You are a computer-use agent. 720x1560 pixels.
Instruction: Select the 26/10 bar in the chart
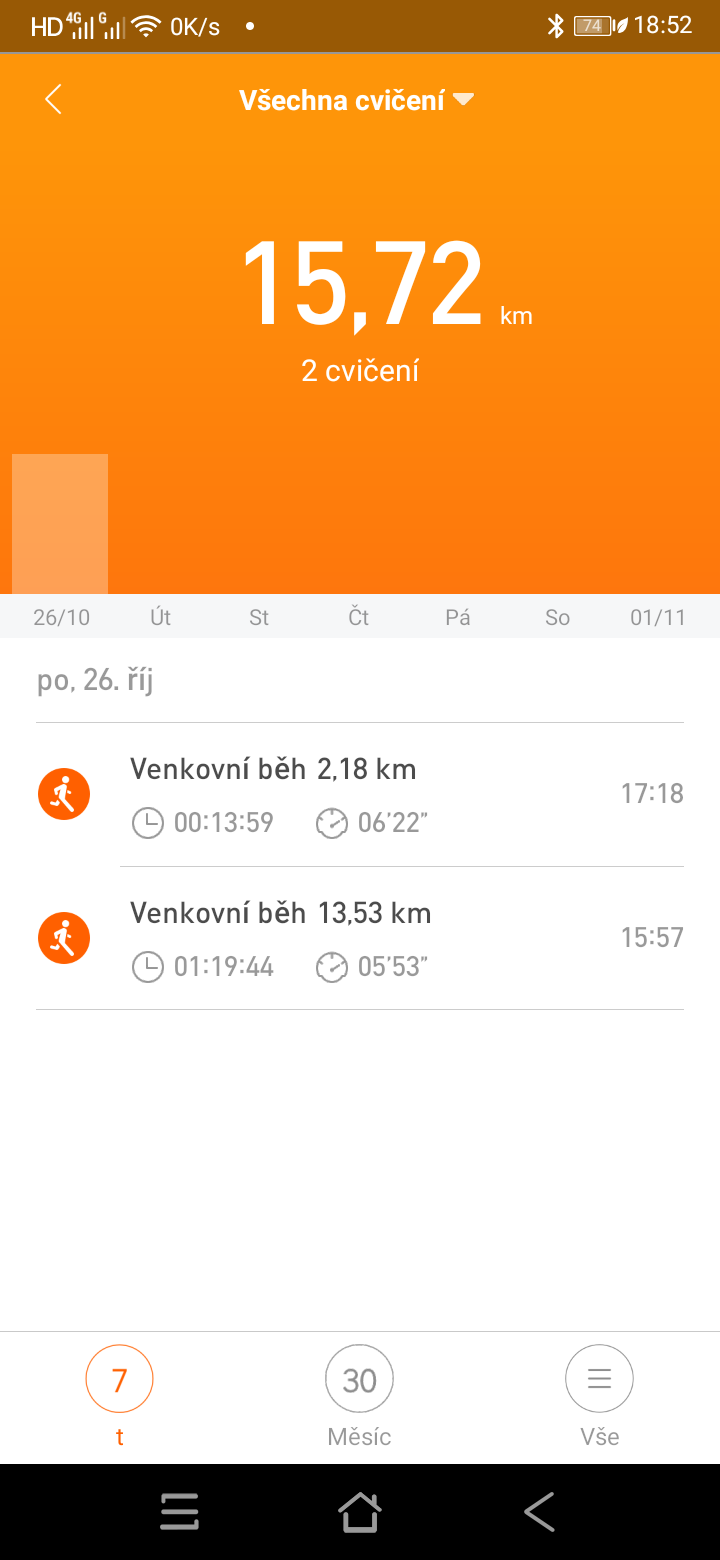60,524
